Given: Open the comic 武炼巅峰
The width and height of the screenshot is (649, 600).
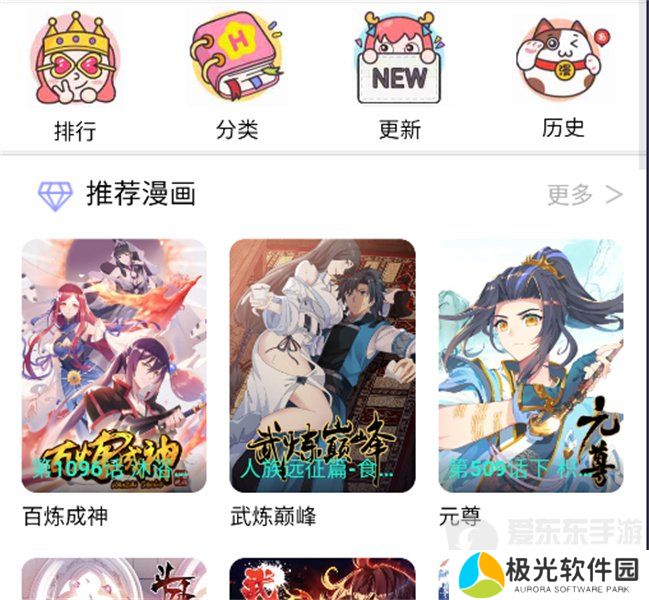Looking at the screenshot, I should coord(322,365).
